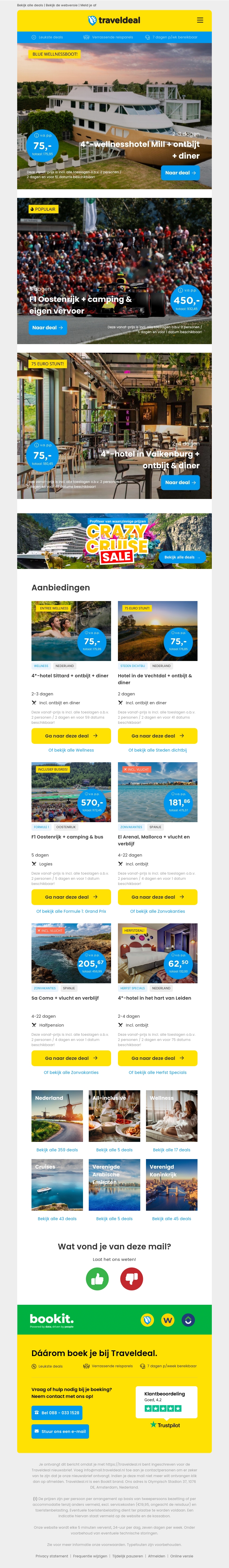View all deals on the Crazy Cruise Sale banner

[181, 557]
